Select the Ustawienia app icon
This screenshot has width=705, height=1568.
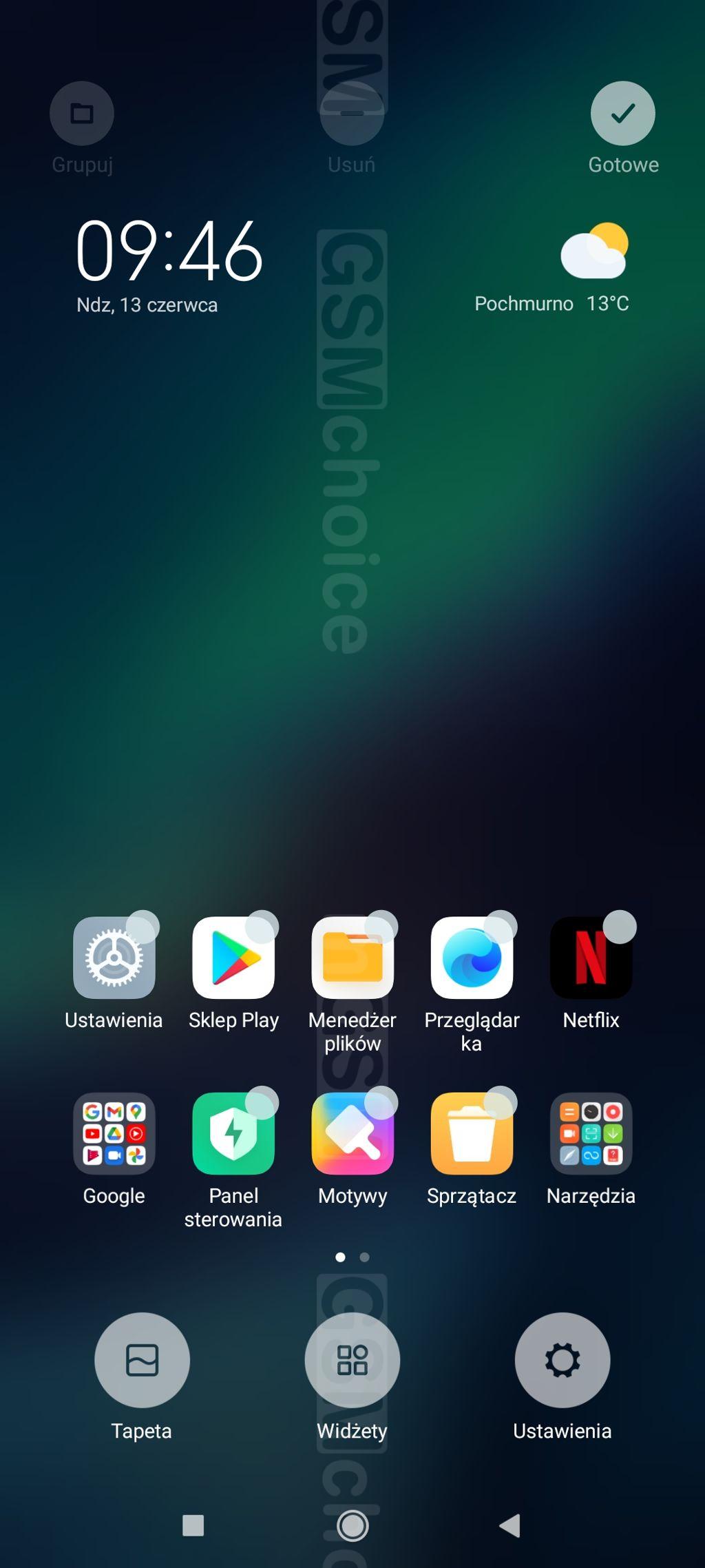[x=114, y=958]
